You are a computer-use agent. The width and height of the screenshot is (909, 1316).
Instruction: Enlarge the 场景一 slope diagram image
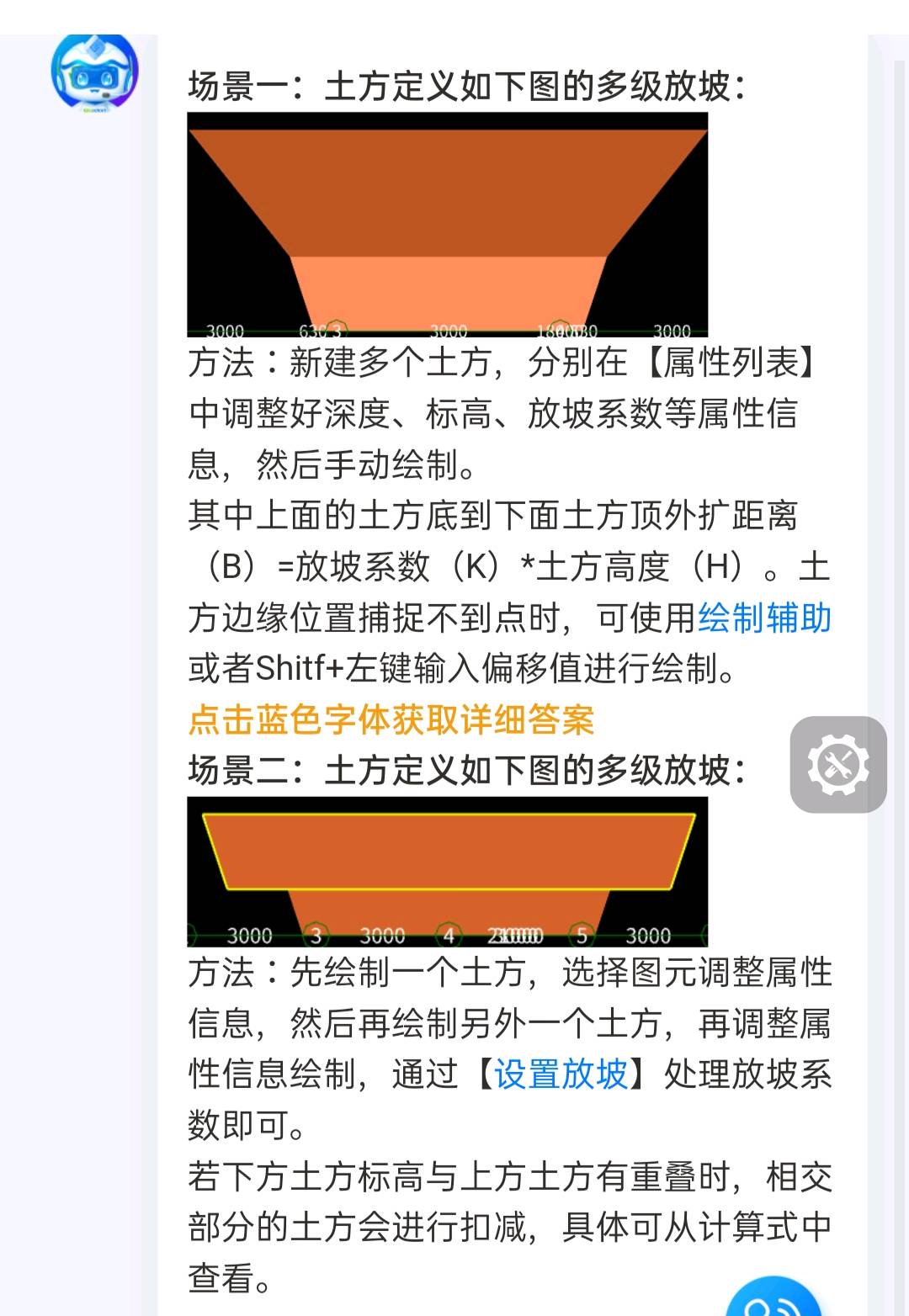(x=447, y=225)
